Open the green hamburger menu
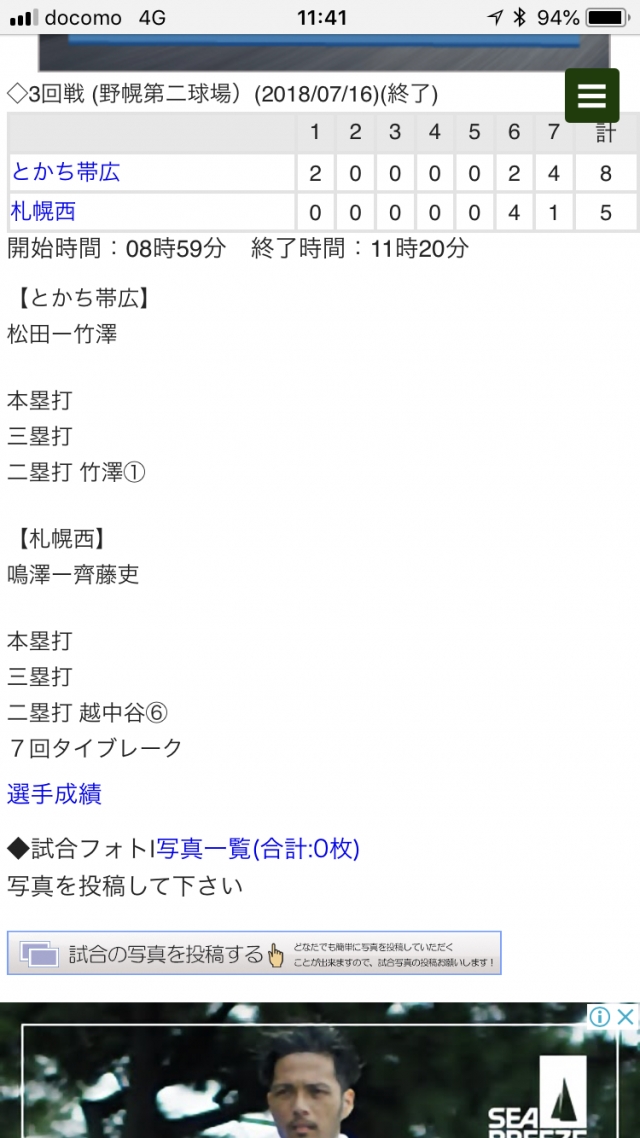This screenshot has width=640, height=1138. (x=592, y=96)
